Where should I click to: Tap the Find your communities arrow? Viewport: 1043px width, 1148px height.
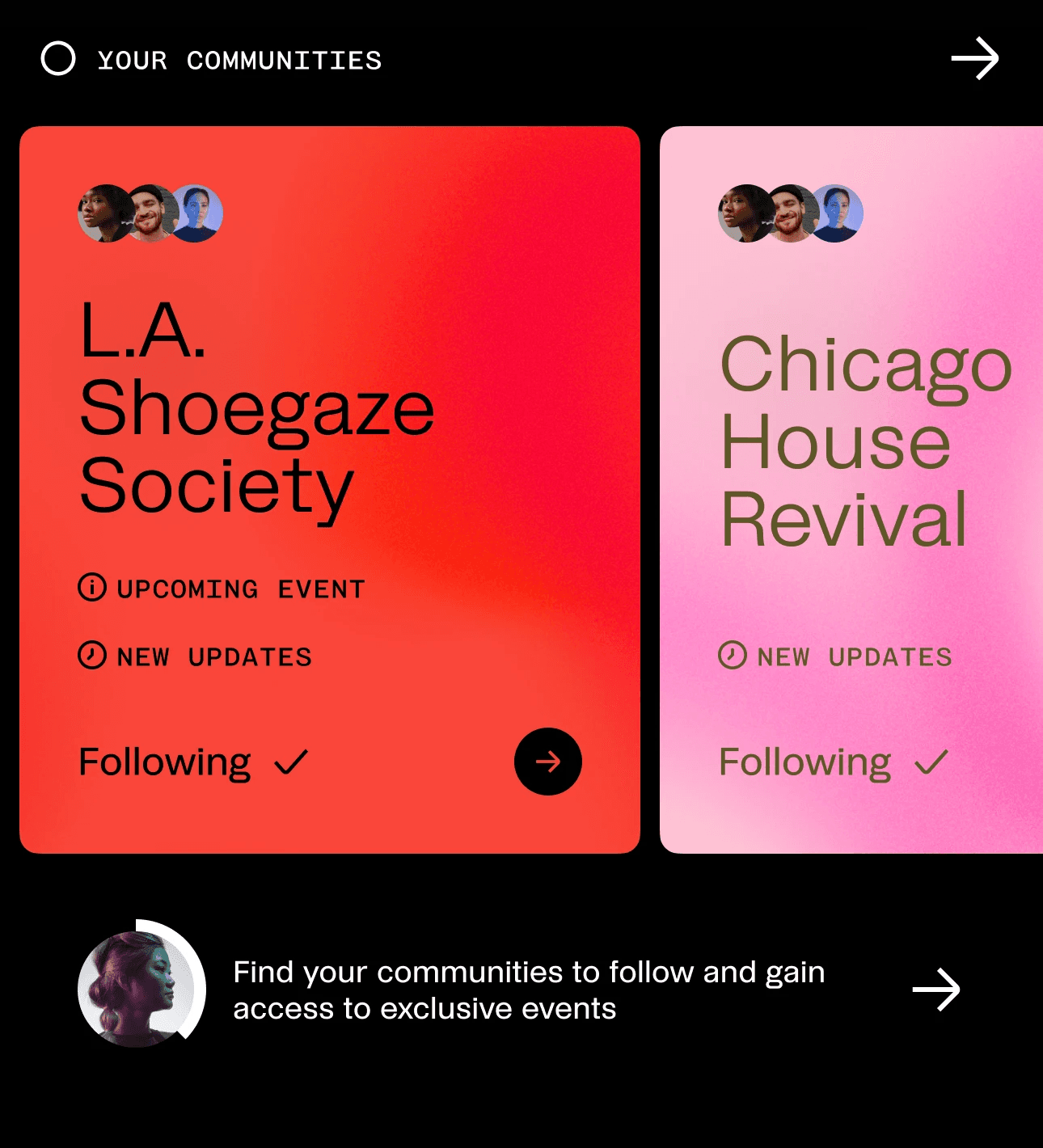936,990
